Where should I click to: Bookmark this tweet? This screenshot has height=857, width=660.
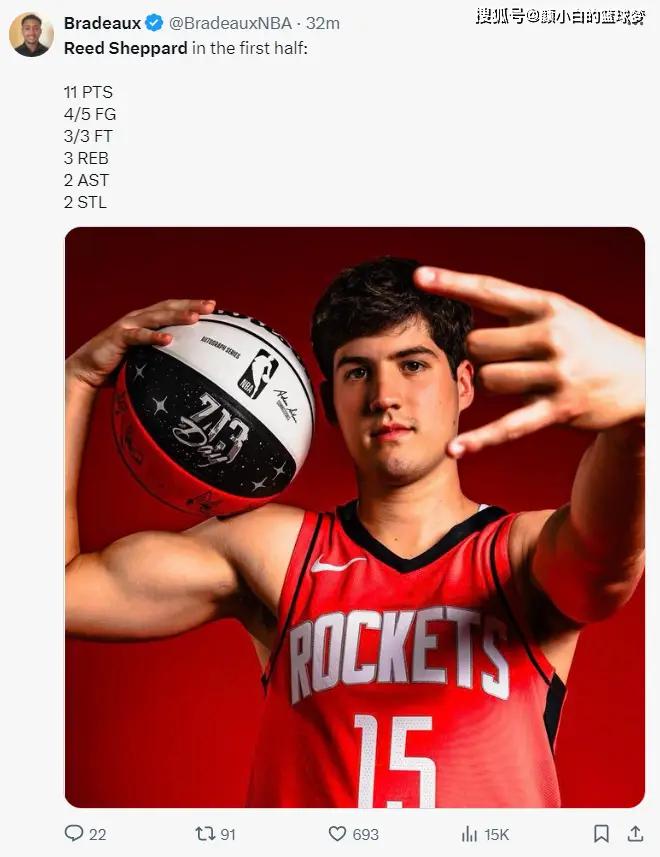click(601, 833)
